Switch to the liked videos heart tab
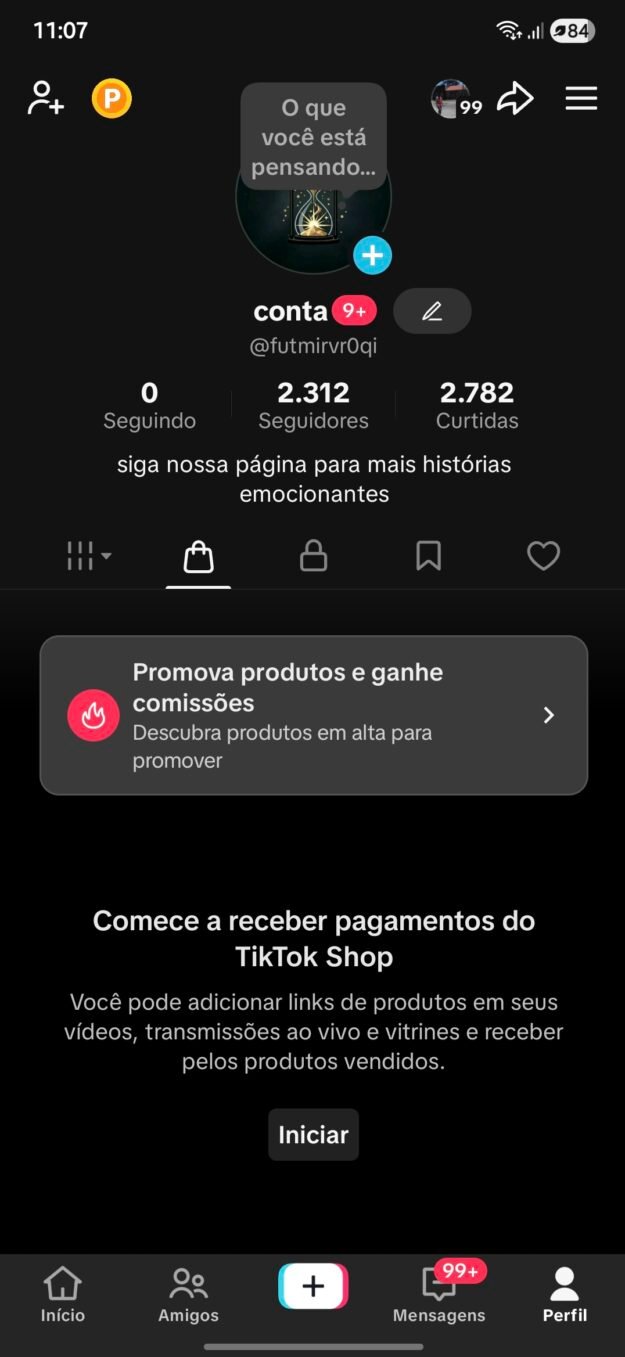The image size is (625, 1357). point(543,556)
